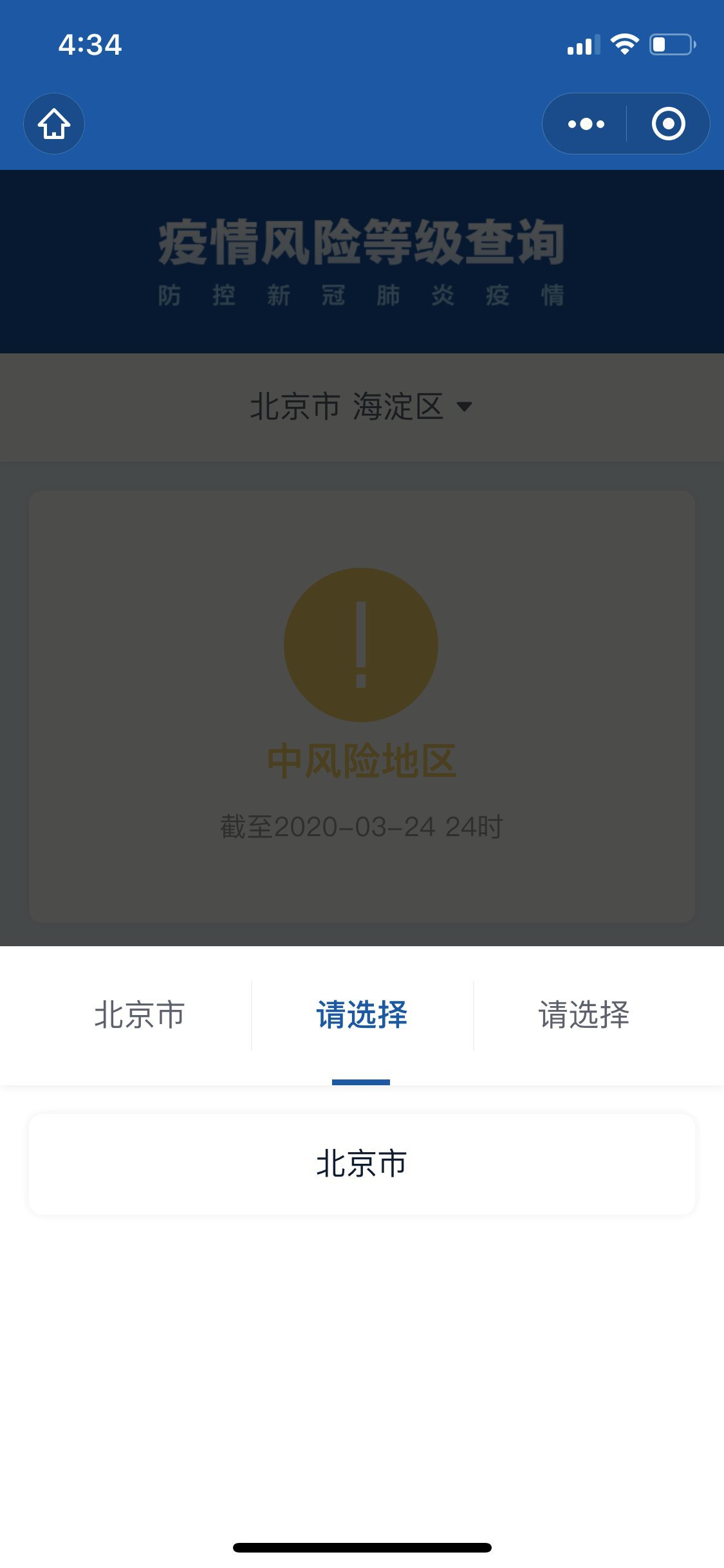Select 北京市 from the city list
The width and height of the screenshot is (724, 1568).
point(362,1164)
